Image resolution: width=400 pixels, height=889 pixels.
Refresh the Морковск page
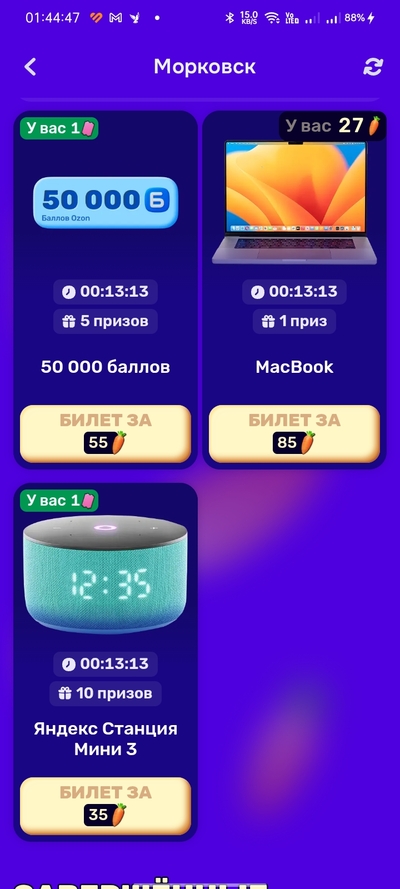point(373,67)
